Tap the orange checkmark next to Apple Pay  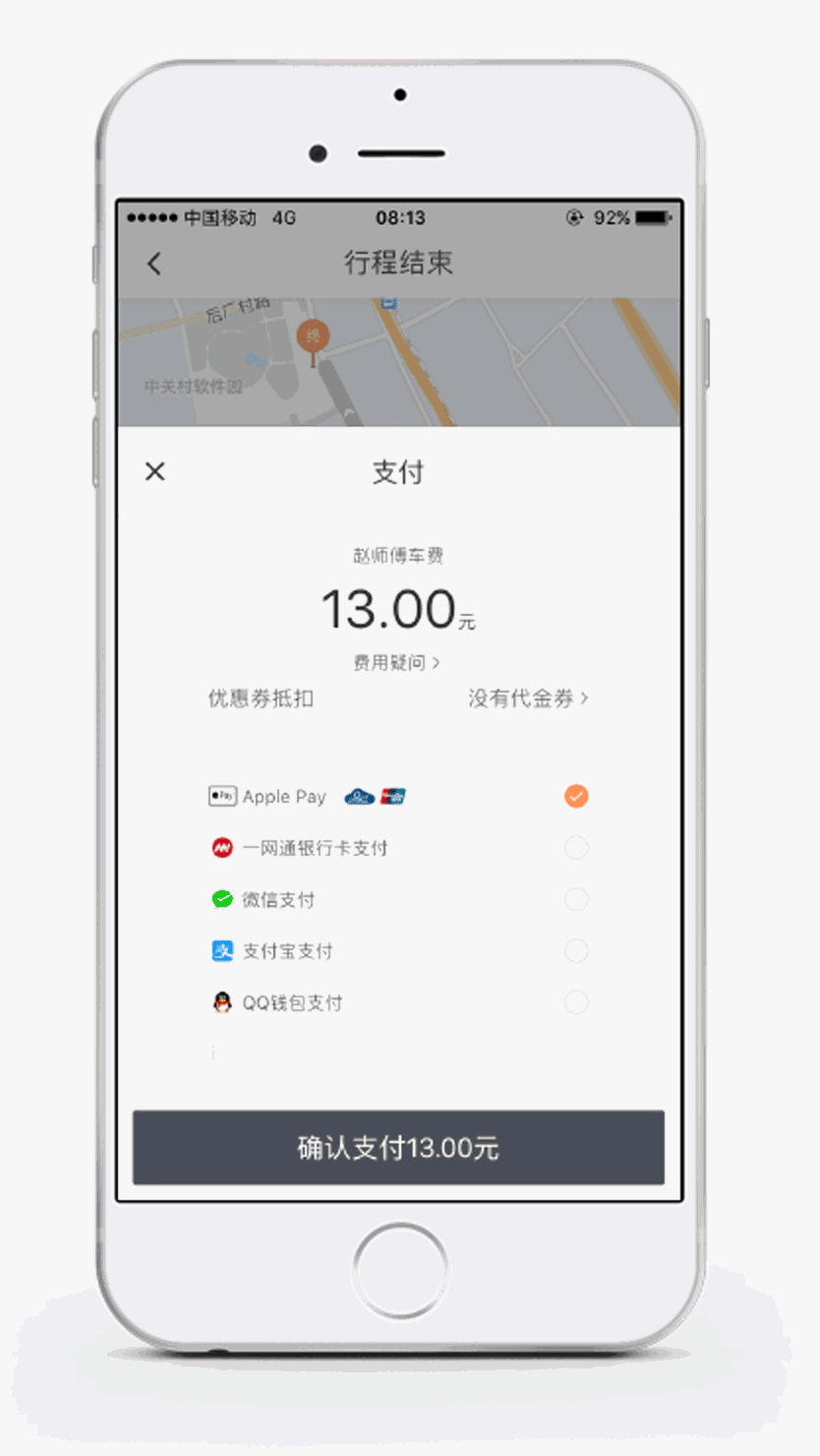click(576, 796)
